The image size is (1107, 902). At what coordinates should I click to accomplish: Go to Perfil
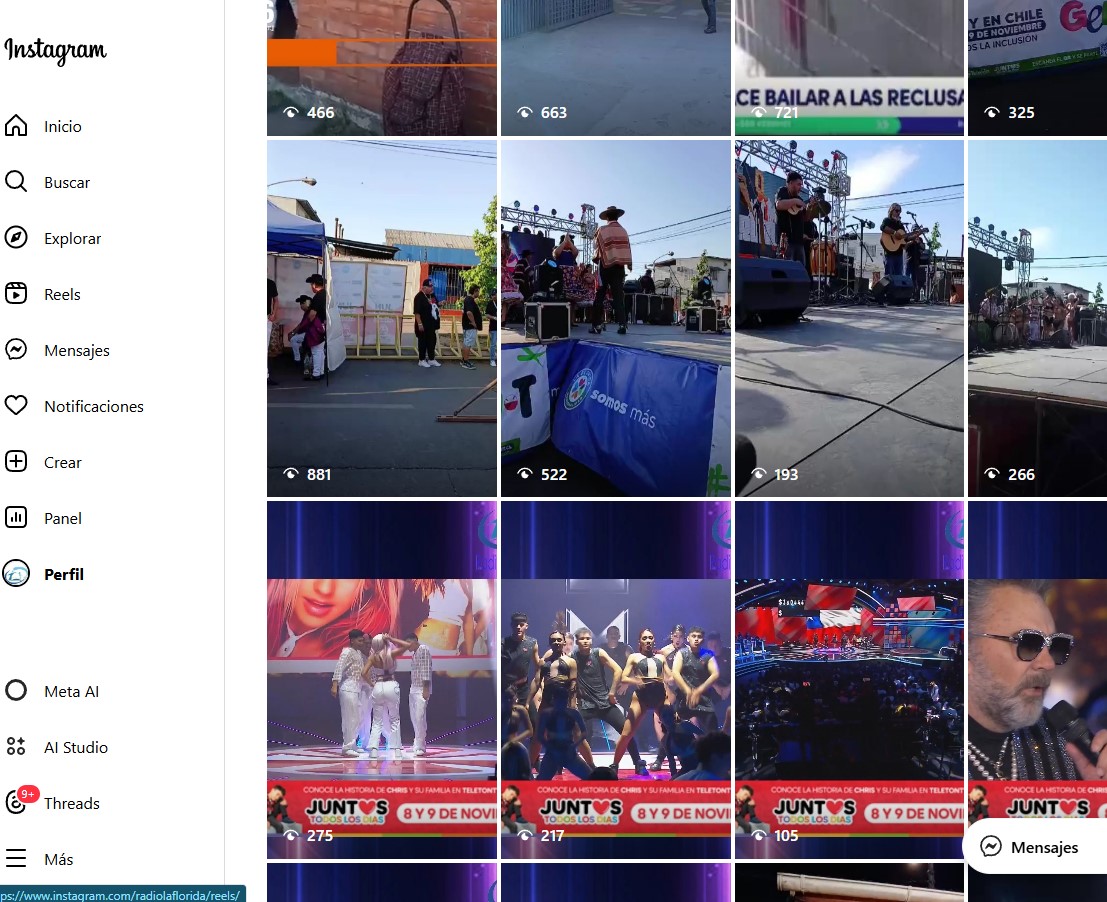(x=63, y=574)
